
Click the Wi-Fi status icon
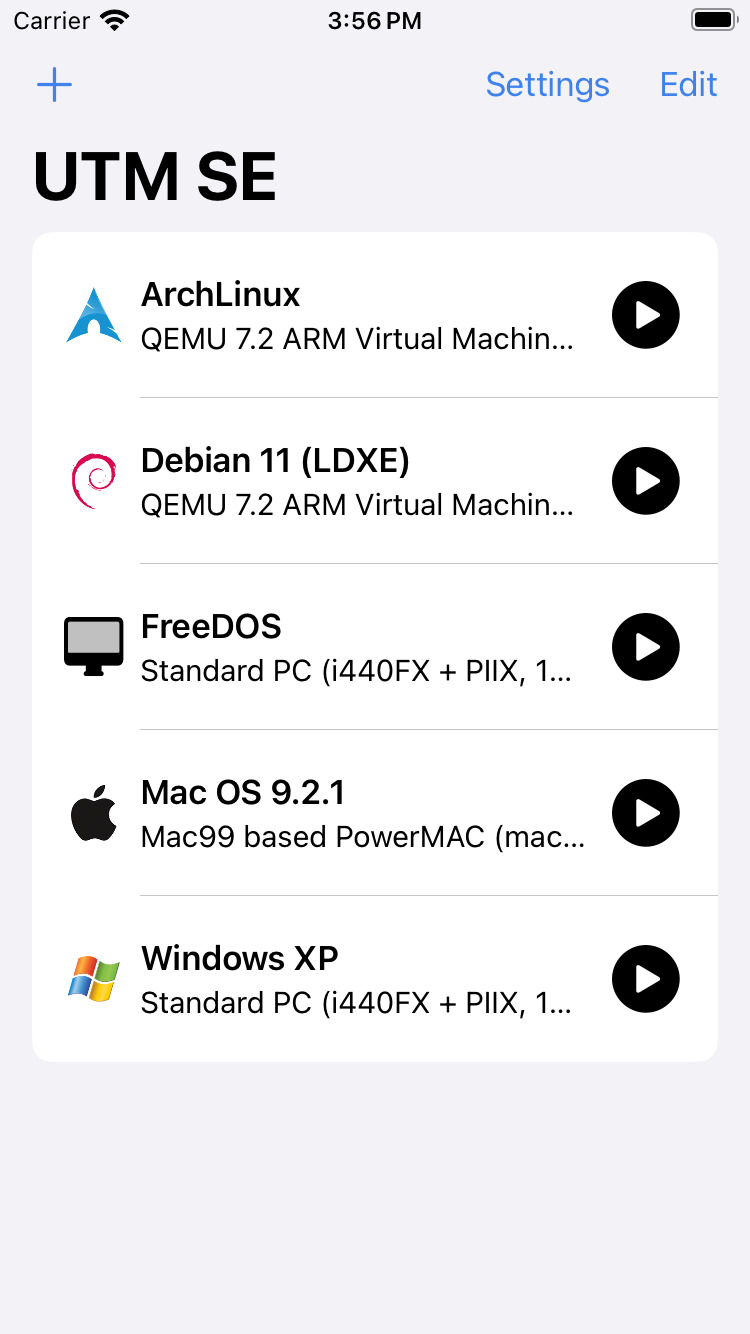[x=117, y=19]
